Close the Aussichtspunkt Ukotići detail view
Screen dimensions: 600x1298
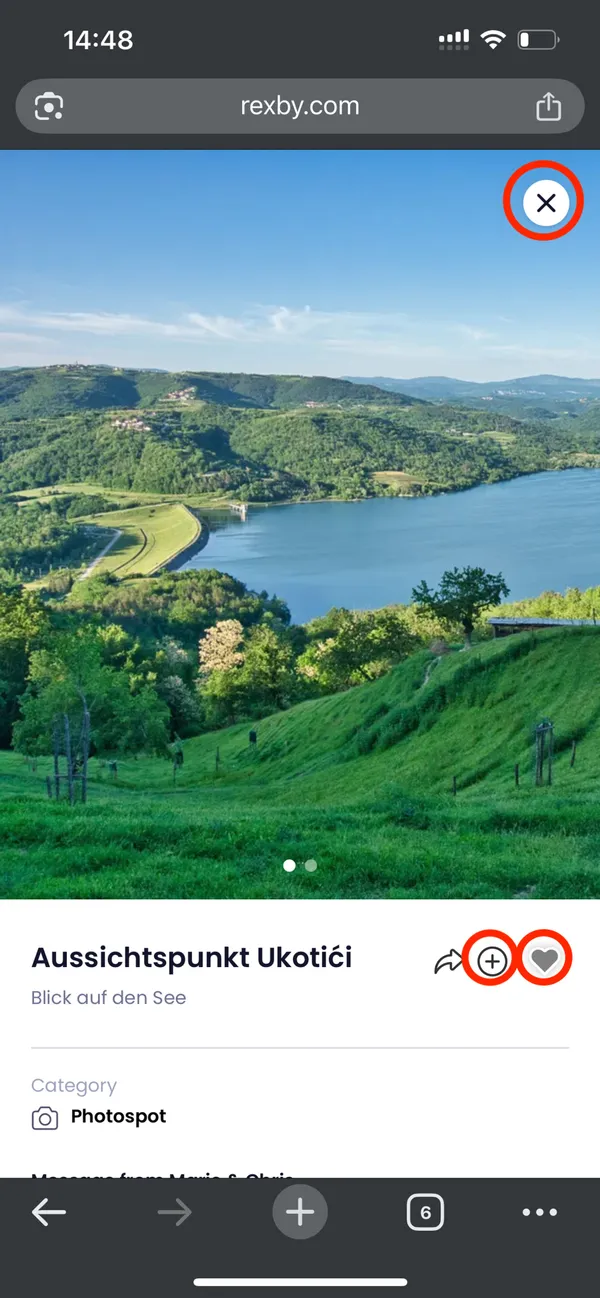point(546,203)
